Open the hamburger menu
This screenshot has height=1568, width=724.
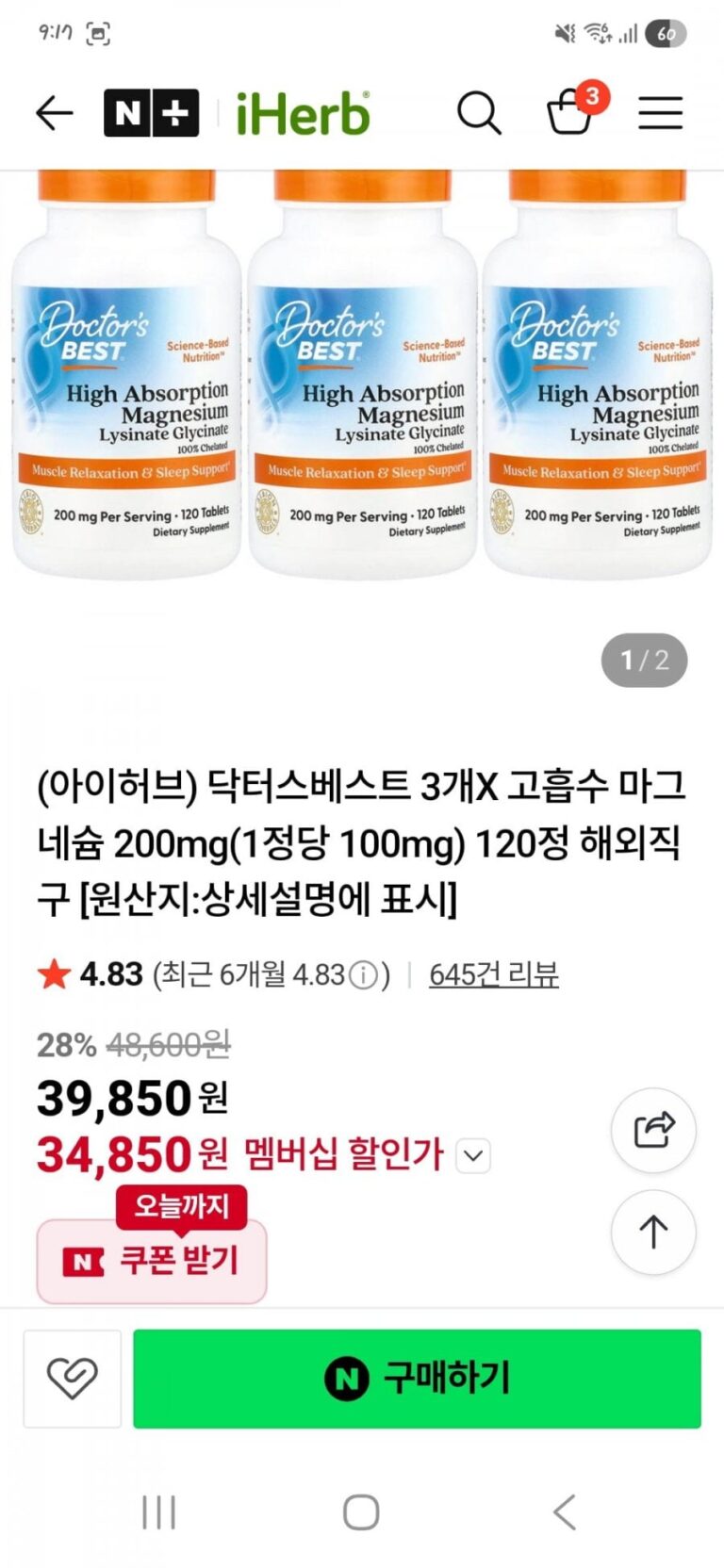660,113
